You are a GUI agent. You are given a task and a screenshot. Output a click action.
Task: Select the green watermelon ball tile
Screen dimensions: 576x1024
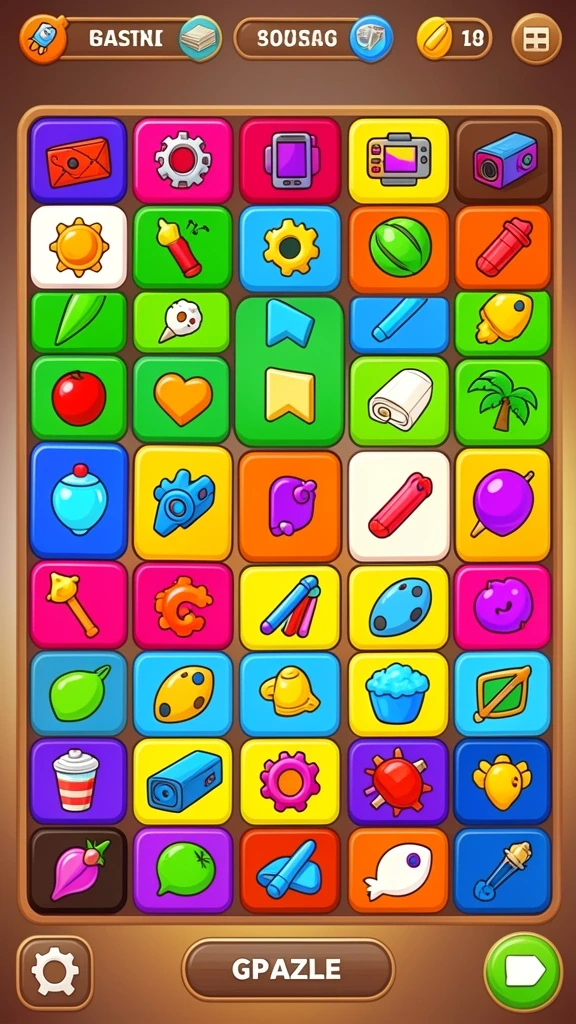pyautogui.click(x=399, y=248)
